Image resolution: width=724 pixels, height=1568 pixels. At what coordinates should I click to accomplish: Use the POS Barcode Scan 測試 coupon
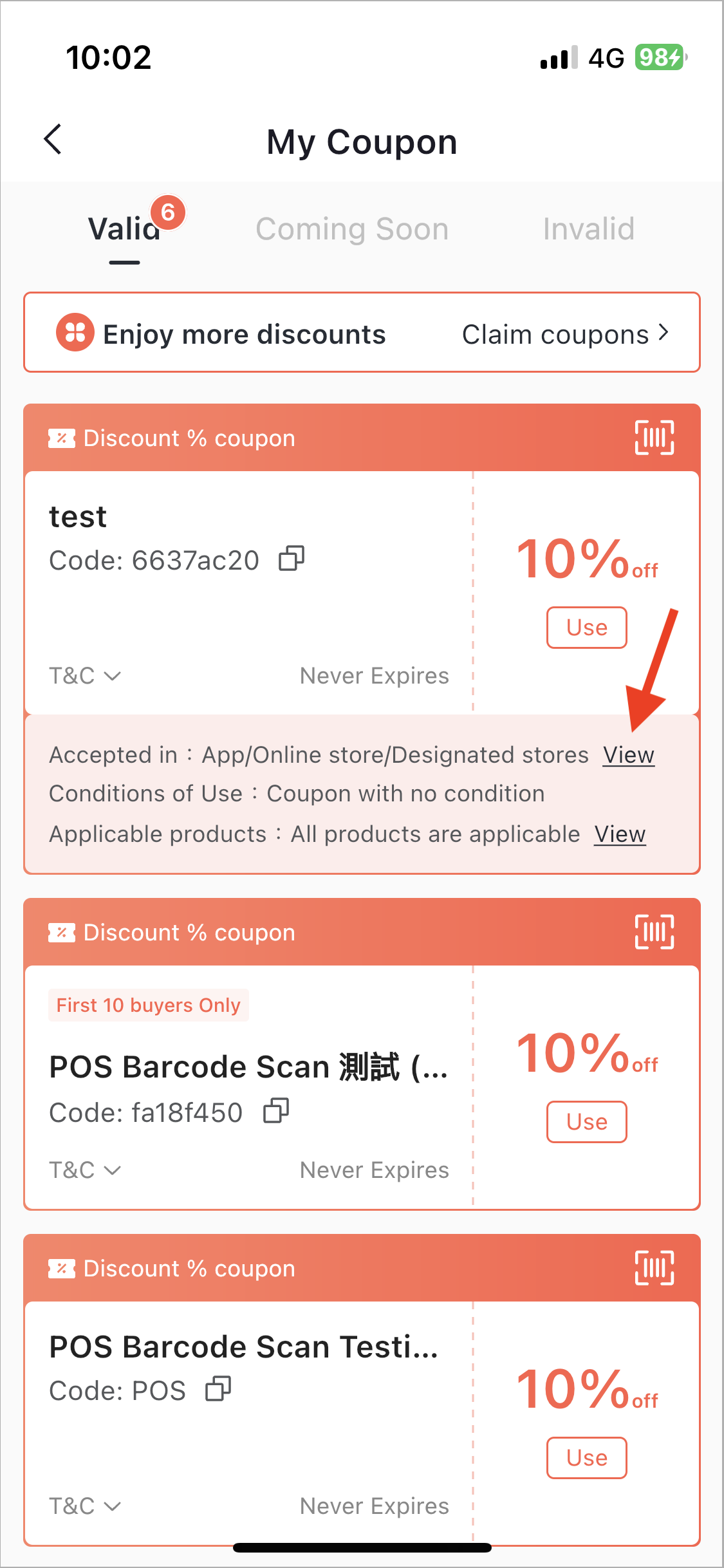tap(586, 1122)
